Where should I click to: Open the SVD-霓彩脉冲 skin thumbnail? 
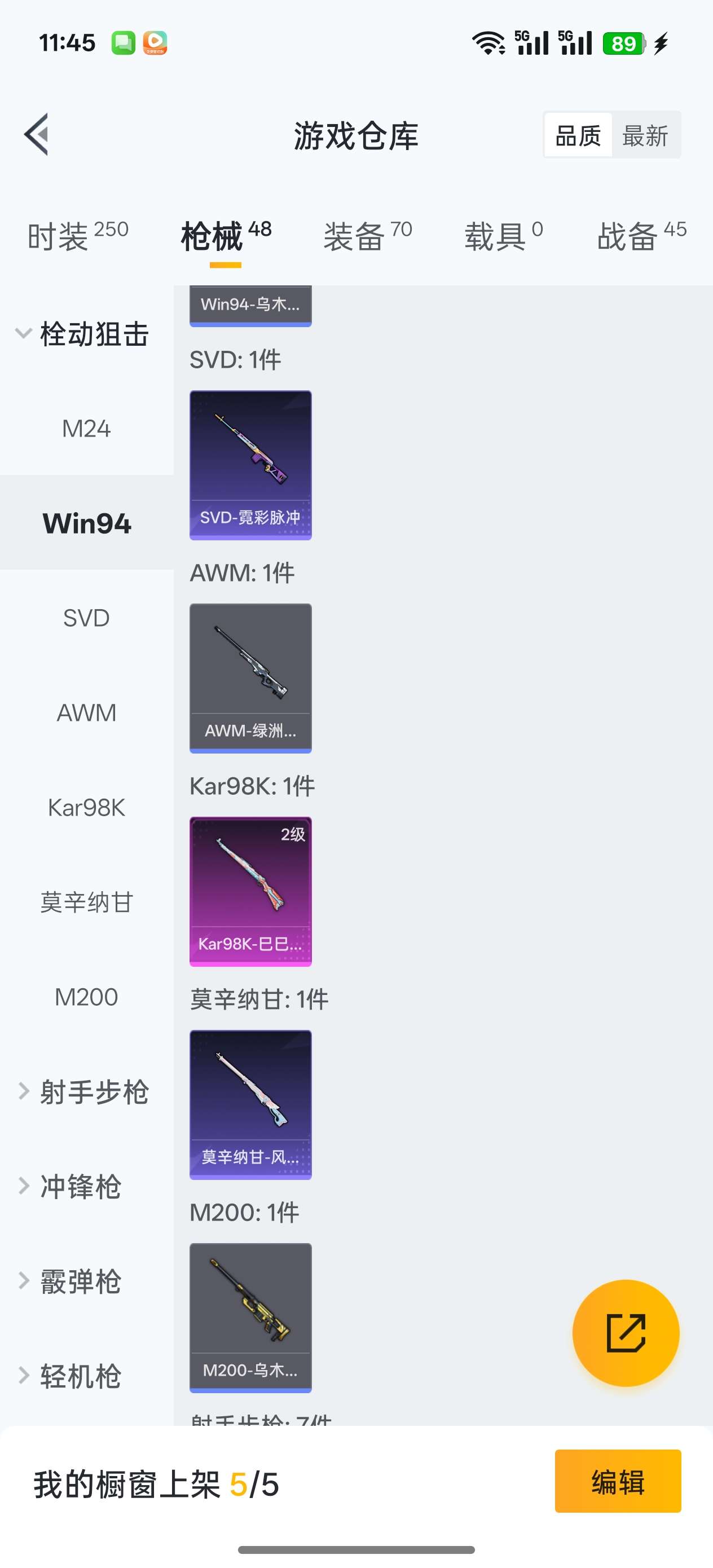[250, 465]
